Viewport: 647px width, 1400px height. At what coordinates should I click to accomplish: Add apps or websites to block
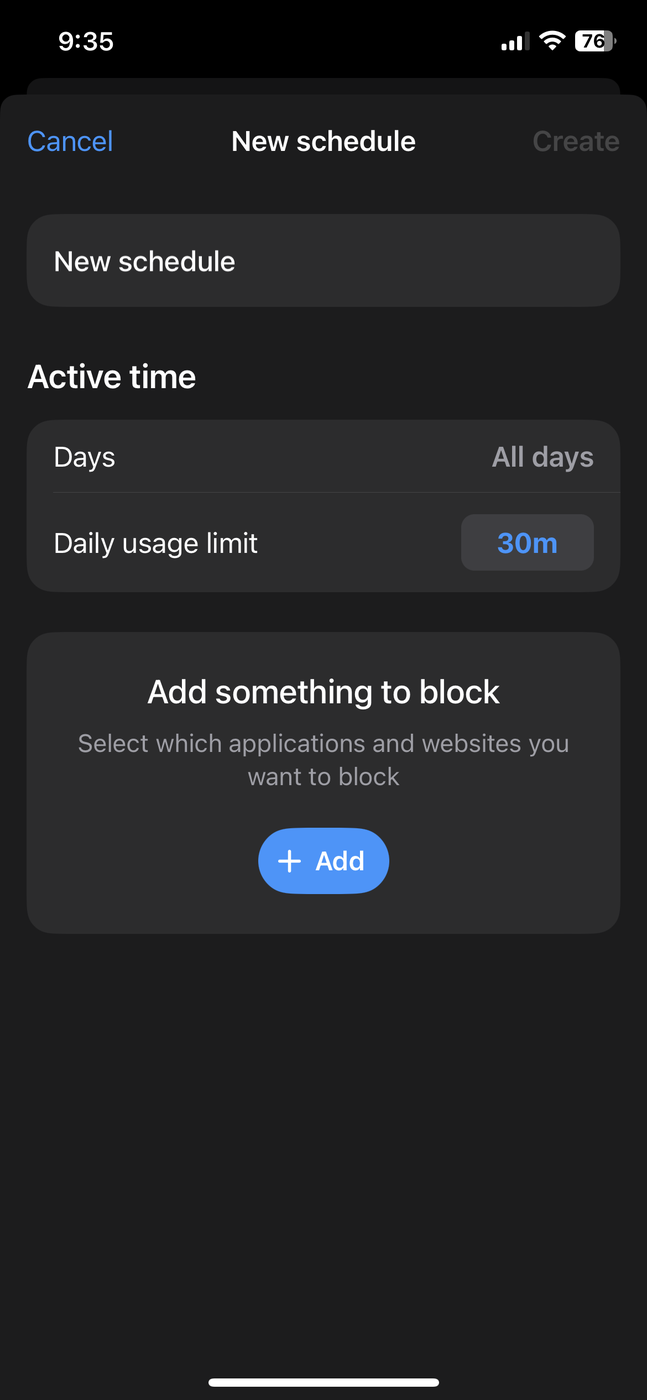pyautogui.click(x=323, y=861)
